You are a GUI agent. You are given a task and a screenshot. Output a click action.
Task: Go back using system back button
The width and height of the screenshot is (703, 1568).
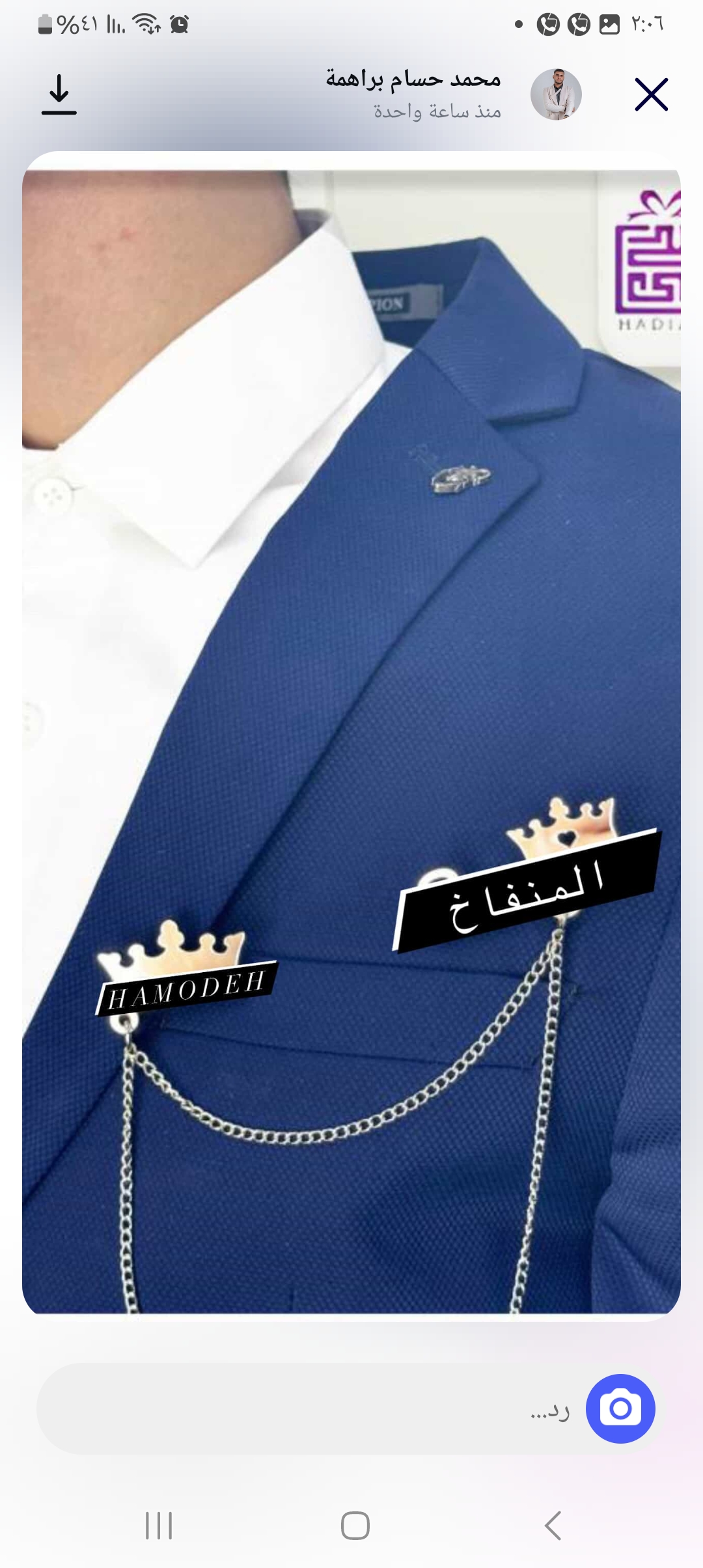click(x=553, y=1525)
